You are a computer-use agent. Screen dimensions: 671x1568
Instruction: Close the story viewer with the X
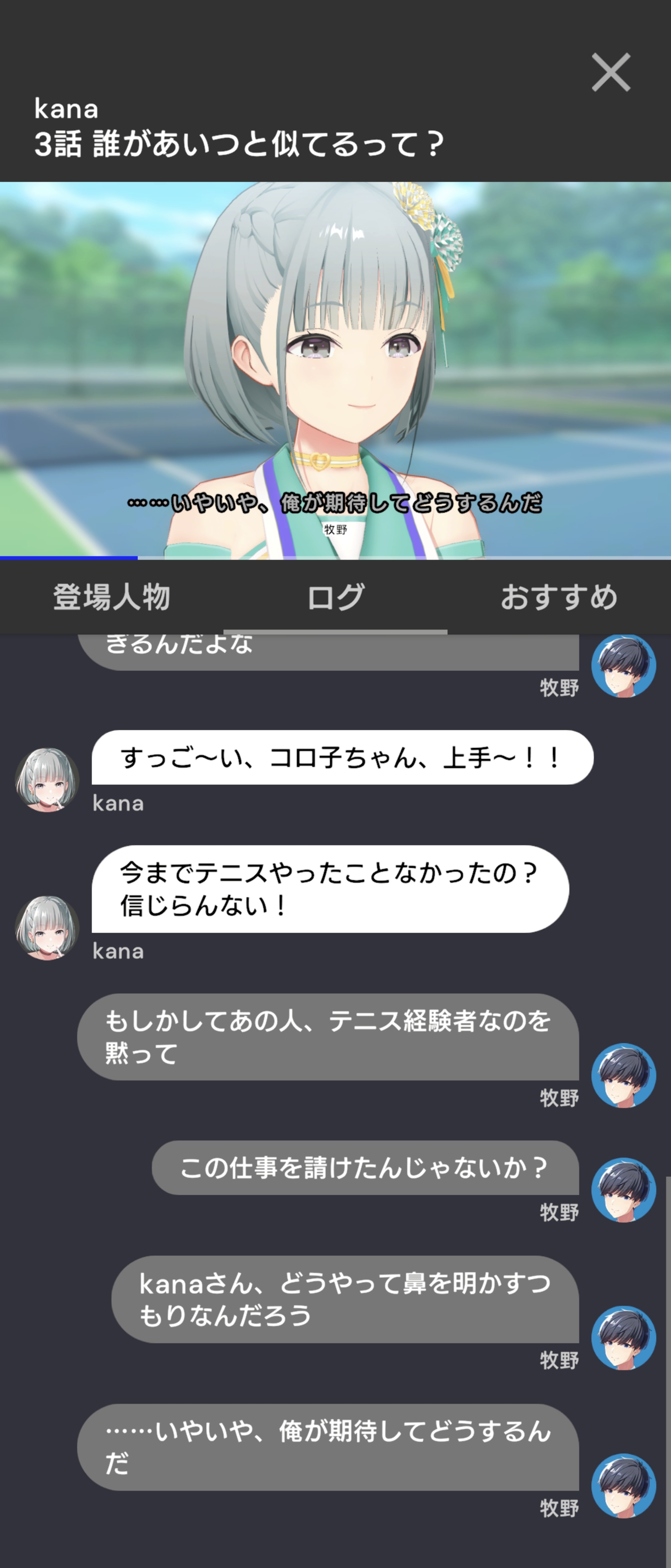pyautogui.click(x=611, y=72)
